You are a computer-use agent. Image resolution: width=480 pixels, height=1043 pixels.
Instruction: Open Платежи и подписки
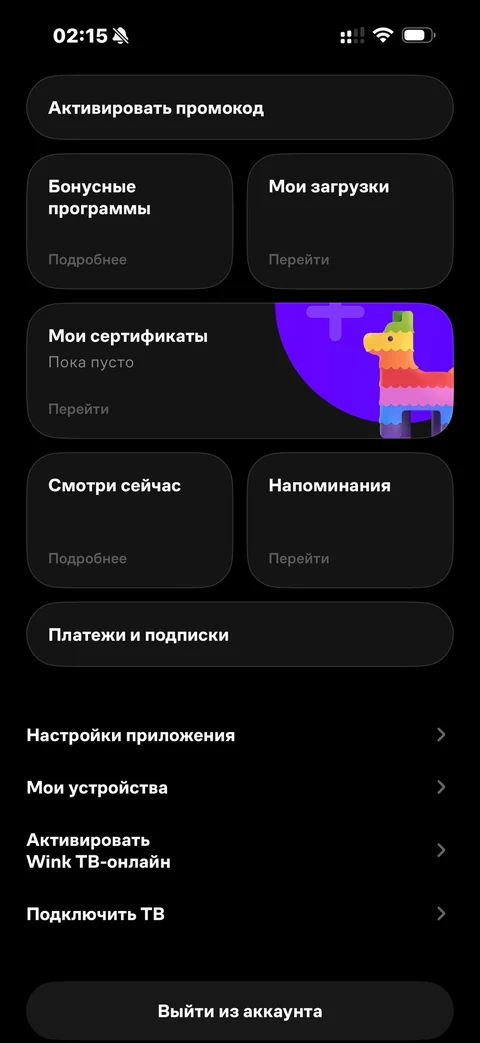click(x=240, y=635)
